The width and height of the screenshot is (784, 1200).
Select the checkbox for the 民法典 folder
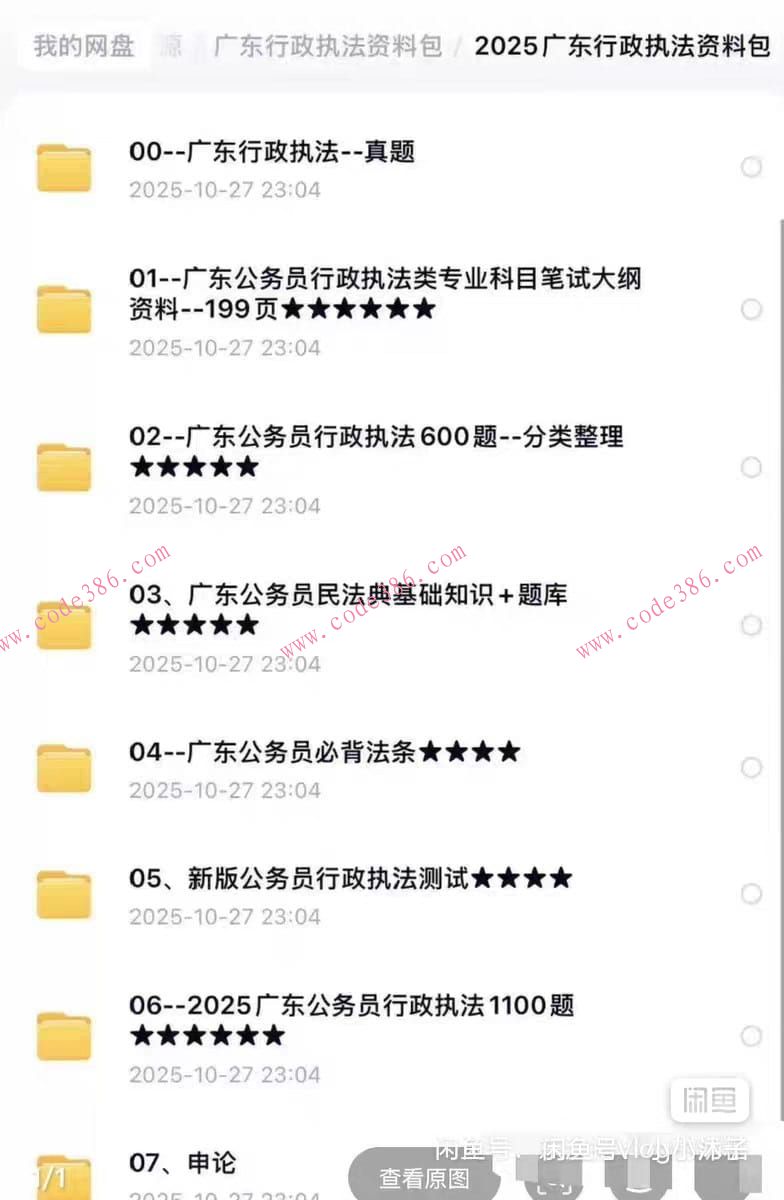coord(751,624)
